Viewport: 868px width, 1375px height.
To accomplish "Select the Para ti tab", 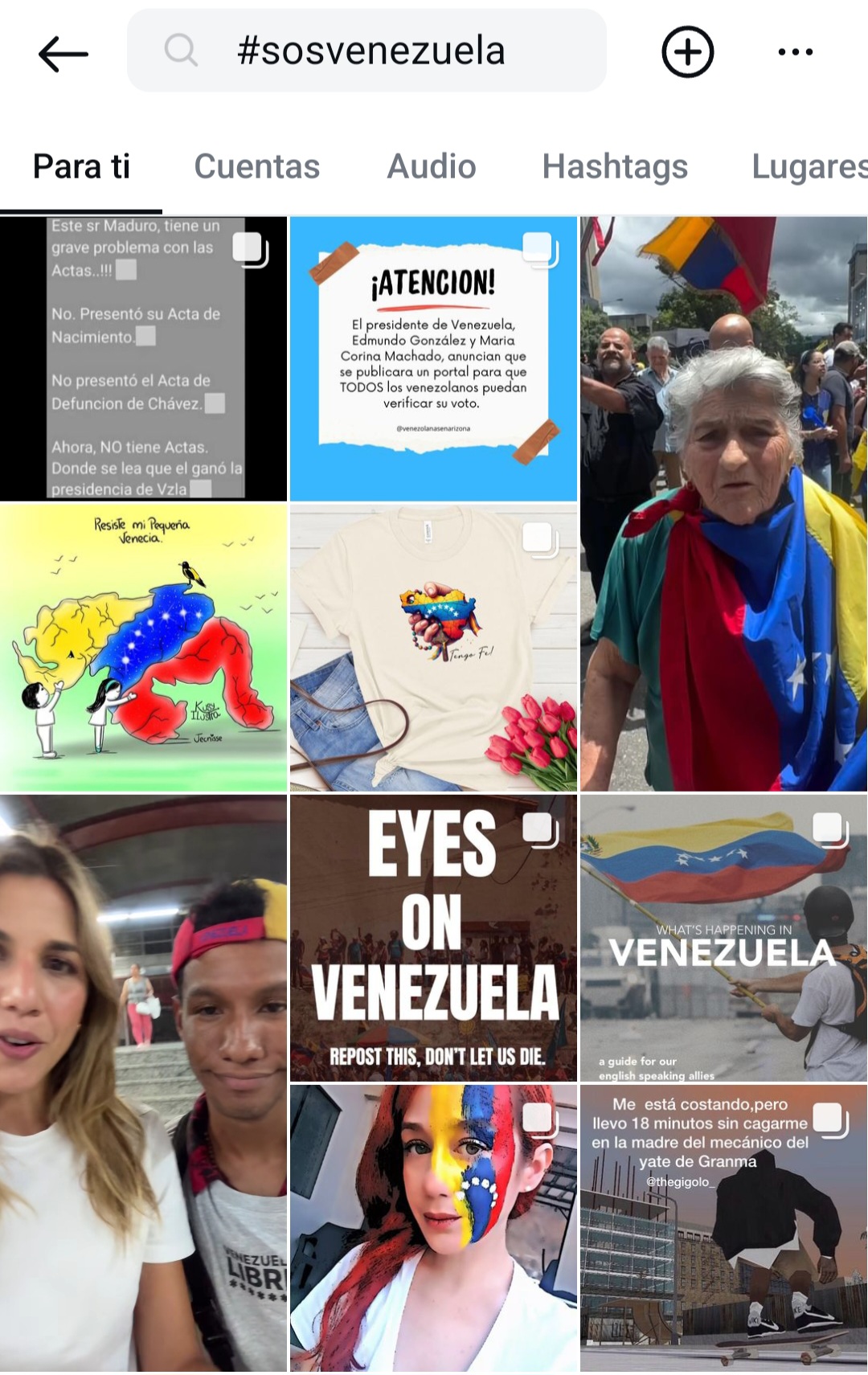I will coord(81,166).
